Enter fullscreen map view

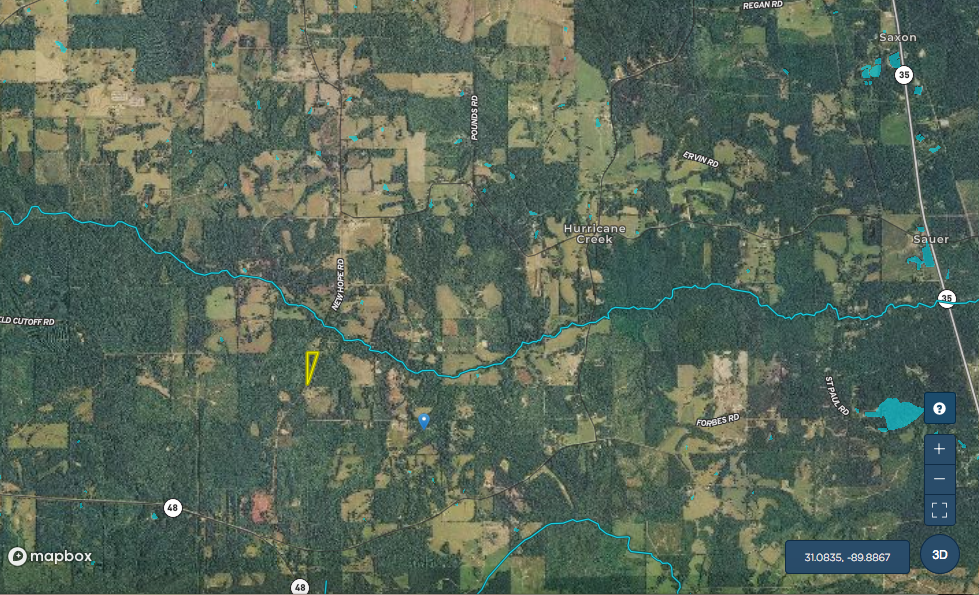point(939,510)
